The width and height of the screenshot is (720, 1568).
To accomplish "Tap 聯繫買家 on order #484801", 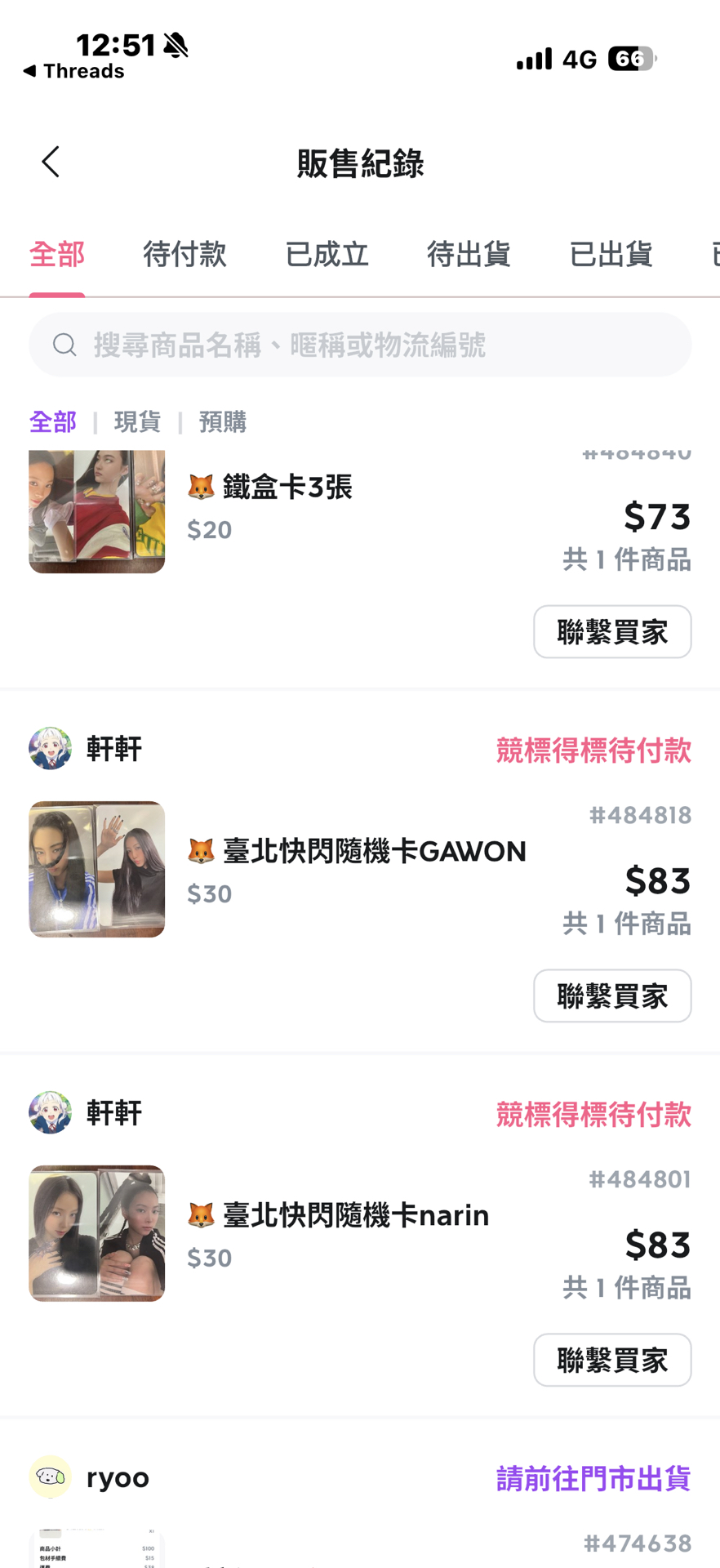I will 612,1360.
